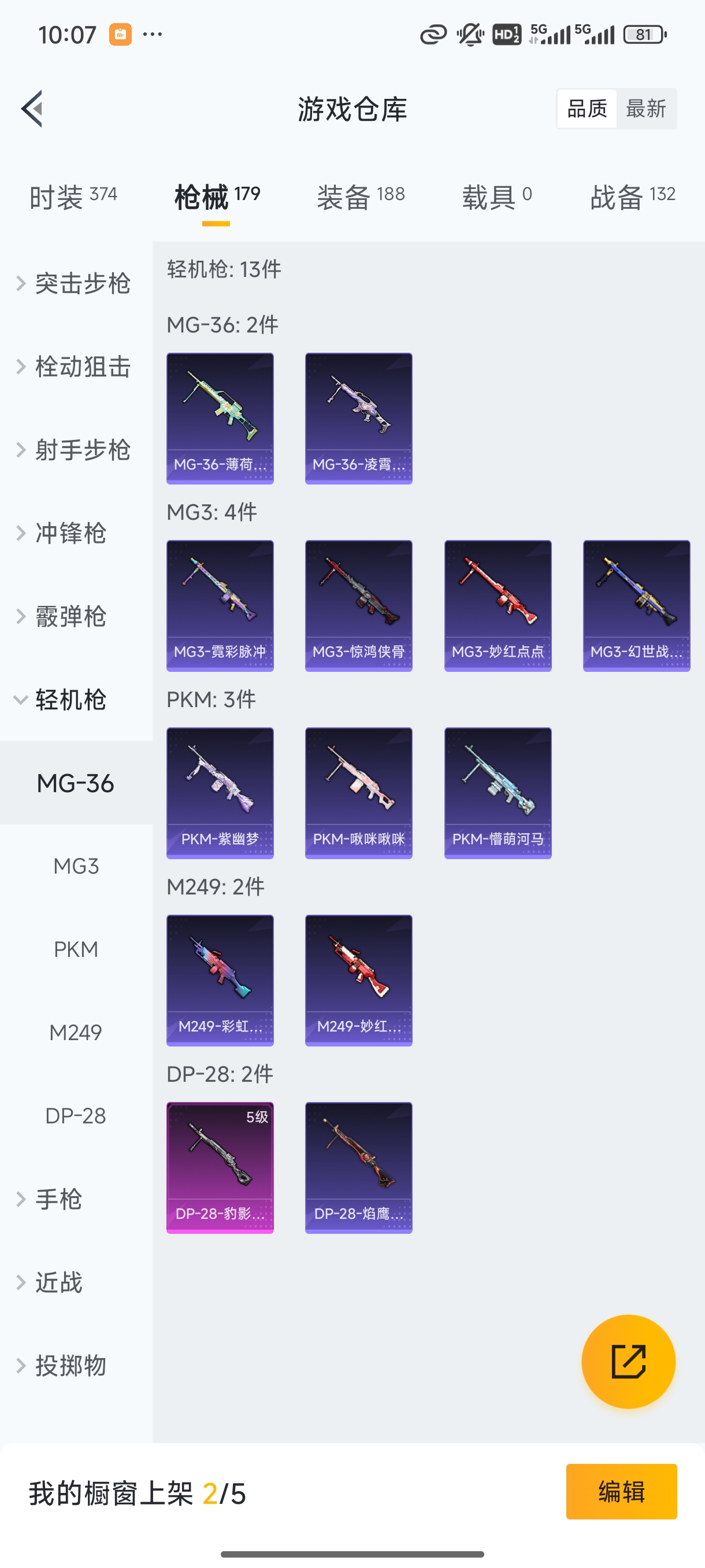Select M249 in the sidebar
Screen dimensions: 705x1568
[x=76, y=1033]
